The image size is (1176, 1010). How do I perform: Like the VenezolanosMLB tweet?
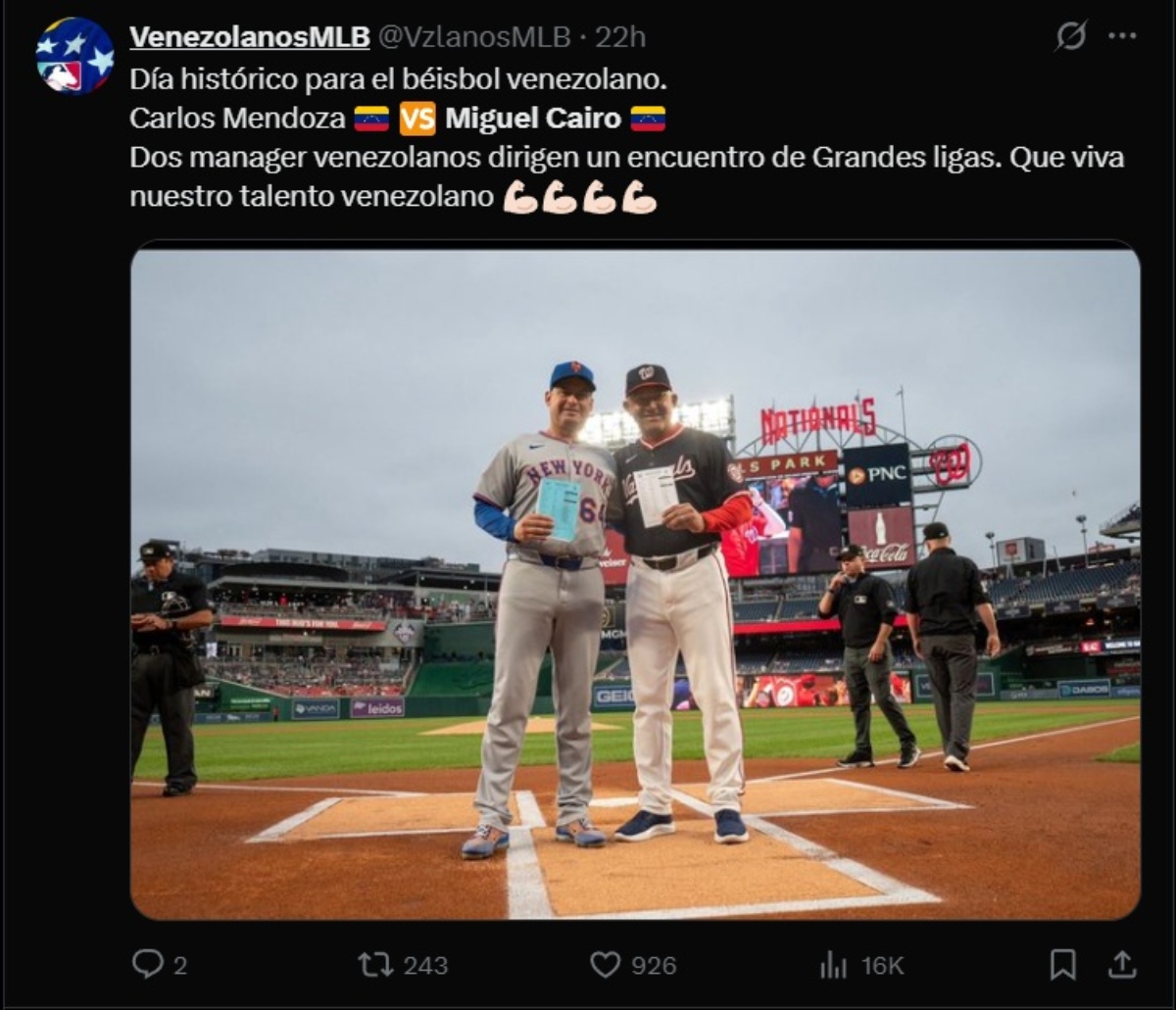[606, 965]
